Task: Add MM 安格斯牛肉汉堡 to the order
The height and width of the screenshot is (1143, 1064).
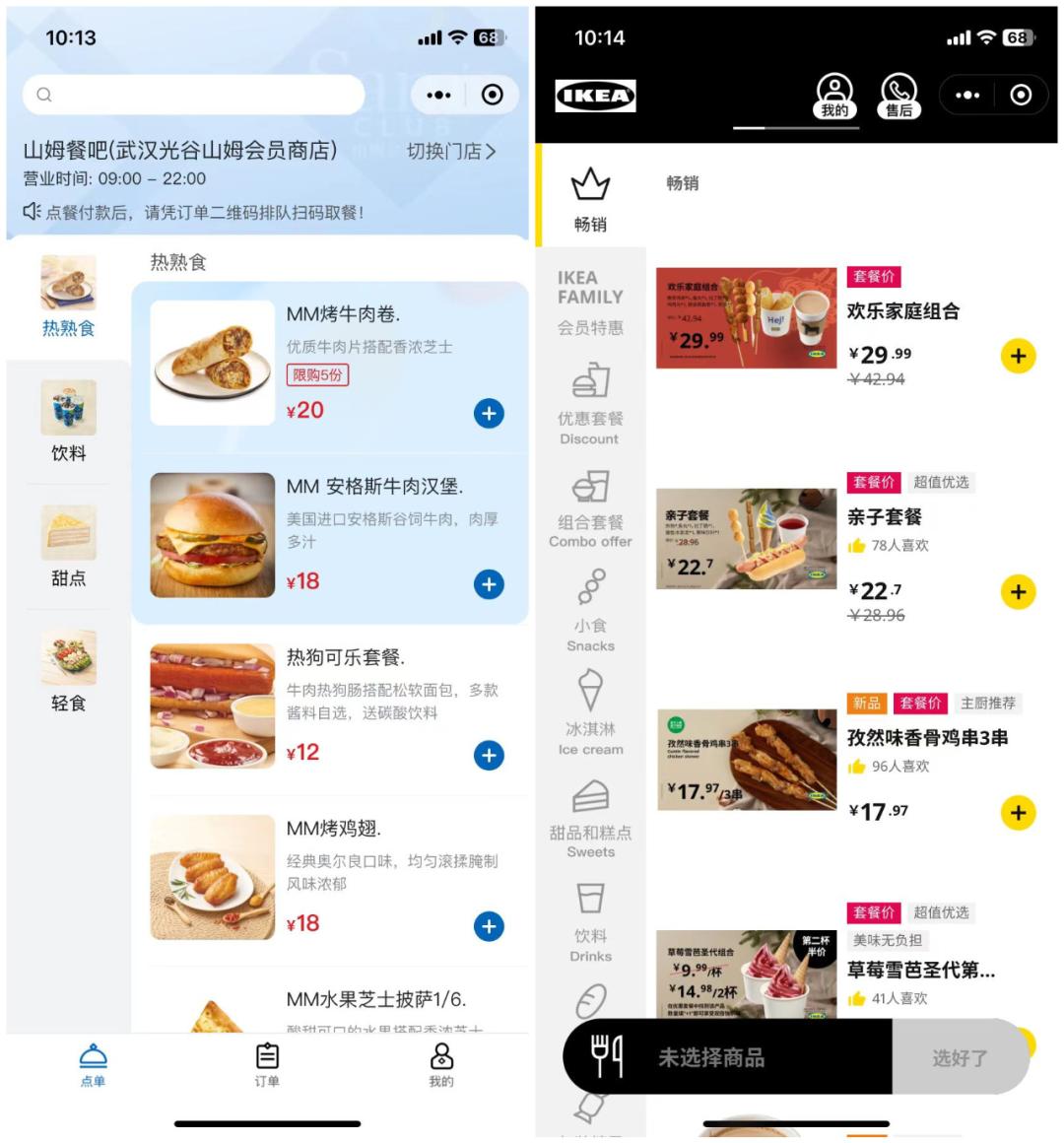Action: point(489,584)
